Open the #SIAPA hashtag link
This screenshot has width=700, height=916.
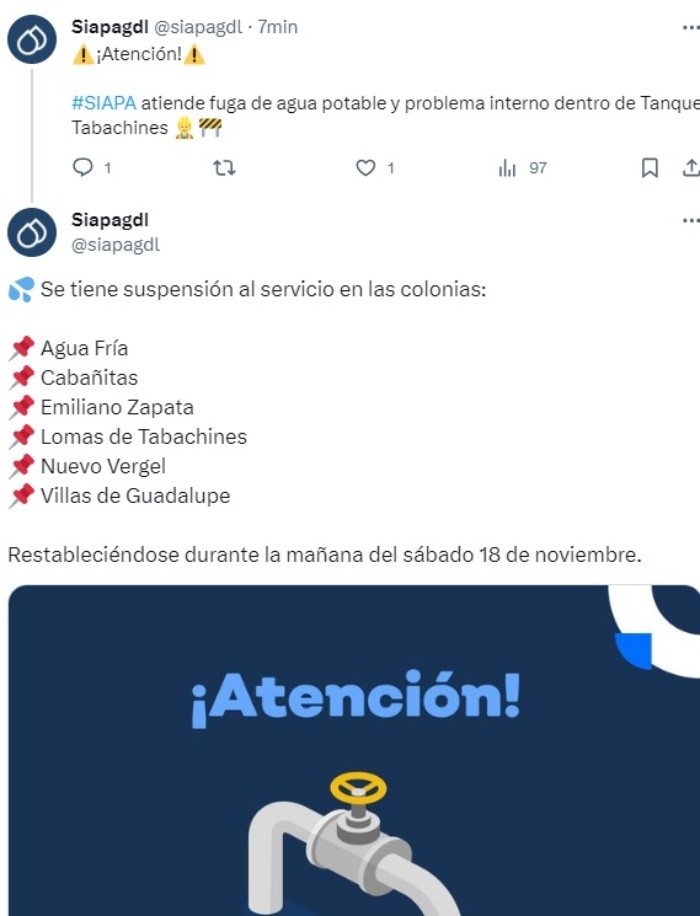[x=104, y=103]
